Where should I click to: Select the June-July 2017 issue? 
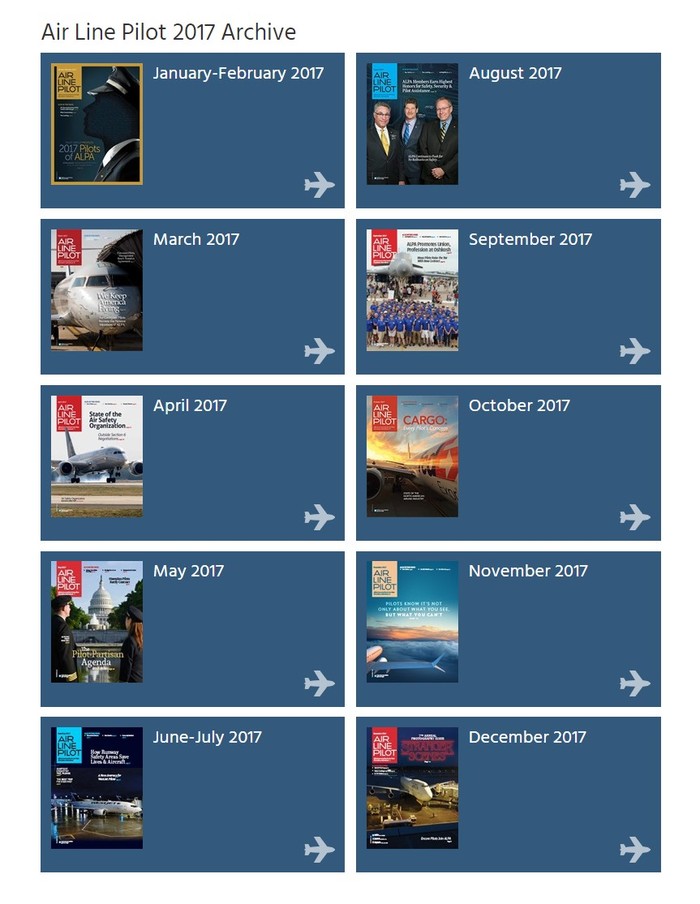pyautogui.click(x=207, y=738)
